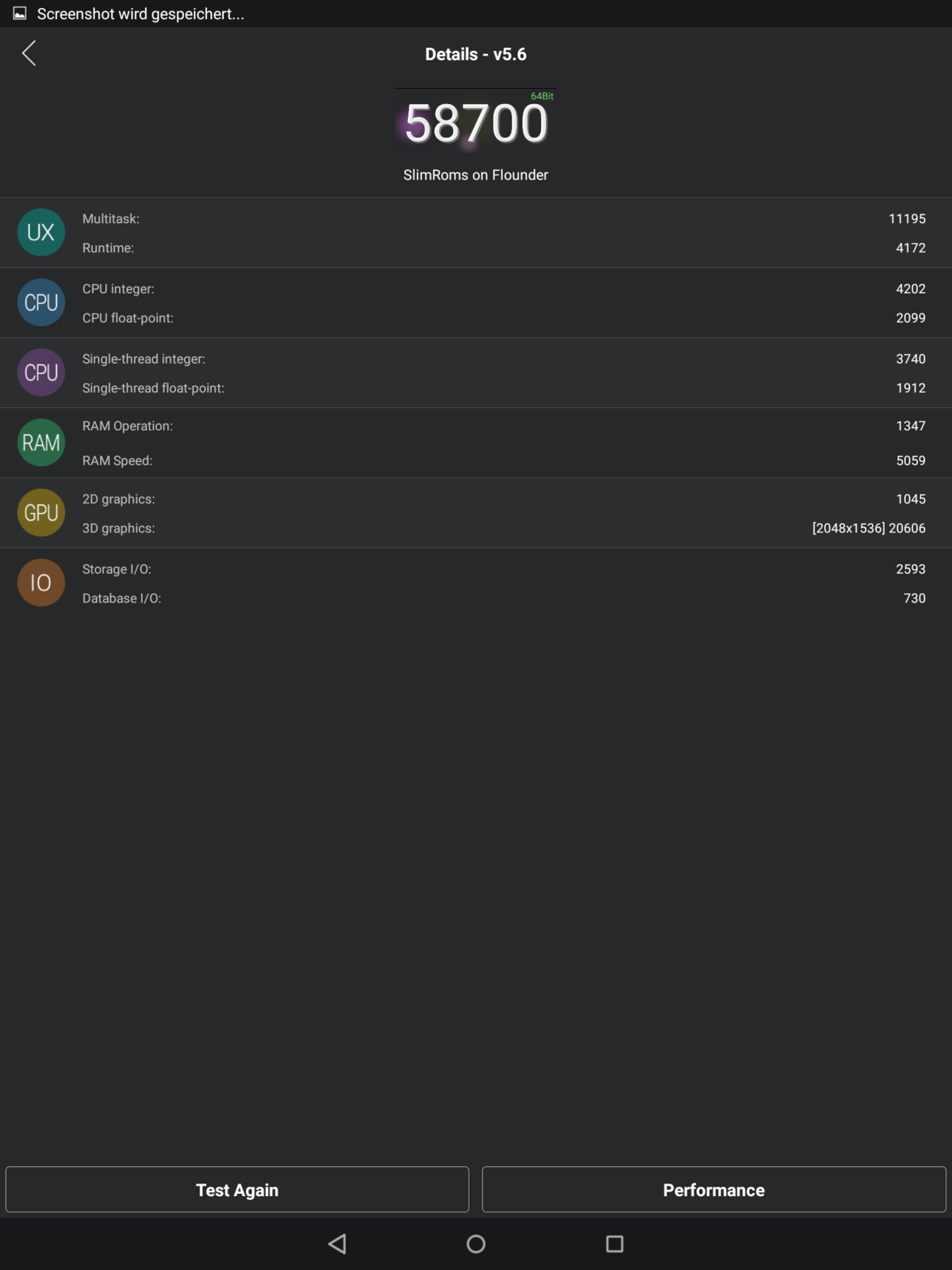Viewport: 952px width, 1270px height.
Task: Tap the Test Again button
Action: [x=237, y=1189]
